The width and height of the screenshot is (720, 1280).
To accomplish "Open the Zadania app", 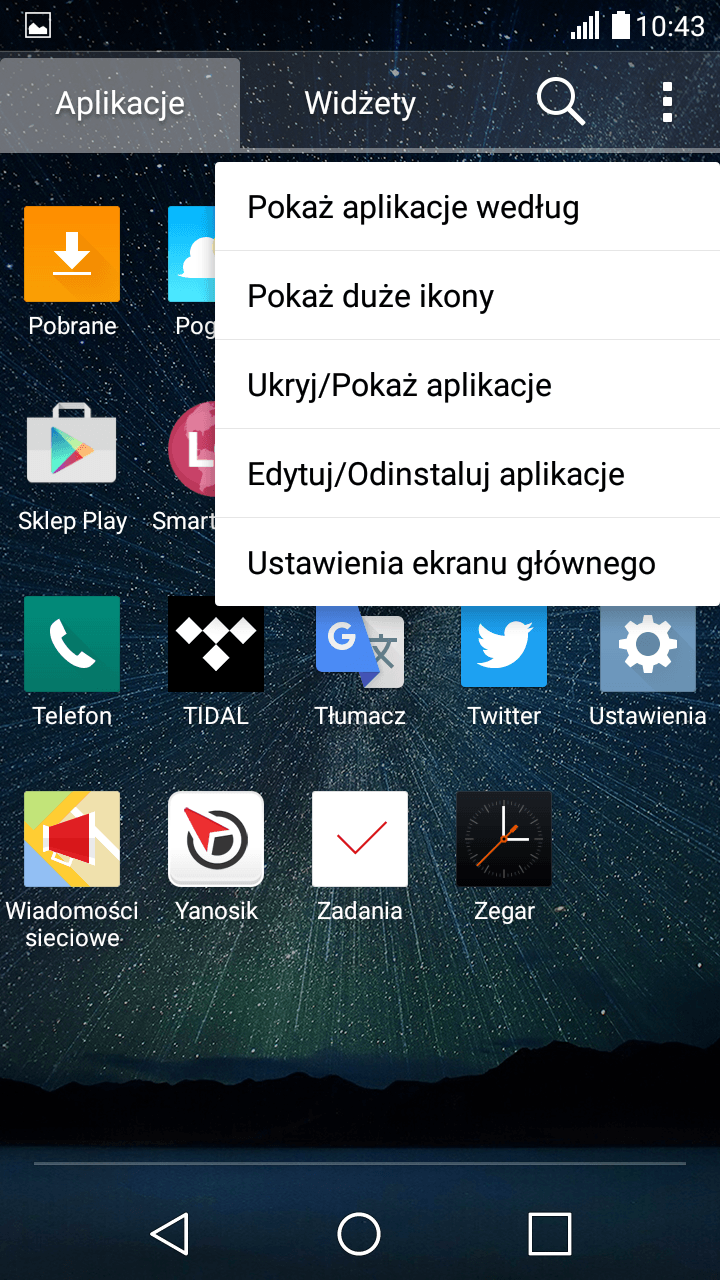I will [360, 856].
